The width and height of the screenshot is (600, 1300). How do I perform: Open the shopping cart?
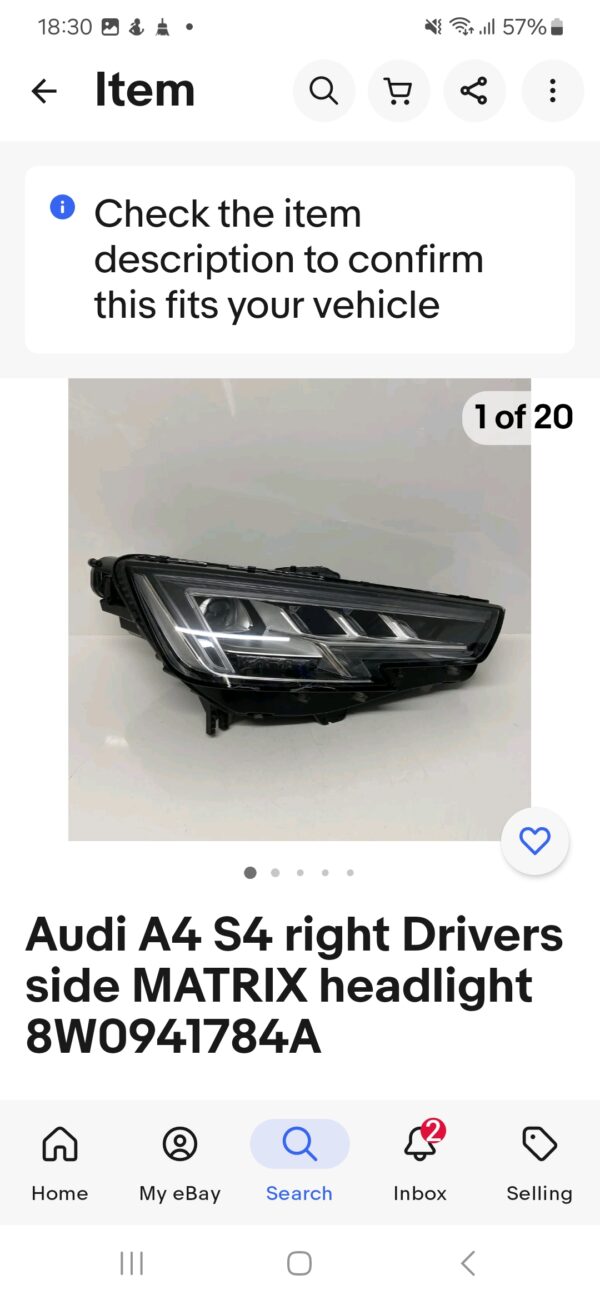[x=399, y=91]
